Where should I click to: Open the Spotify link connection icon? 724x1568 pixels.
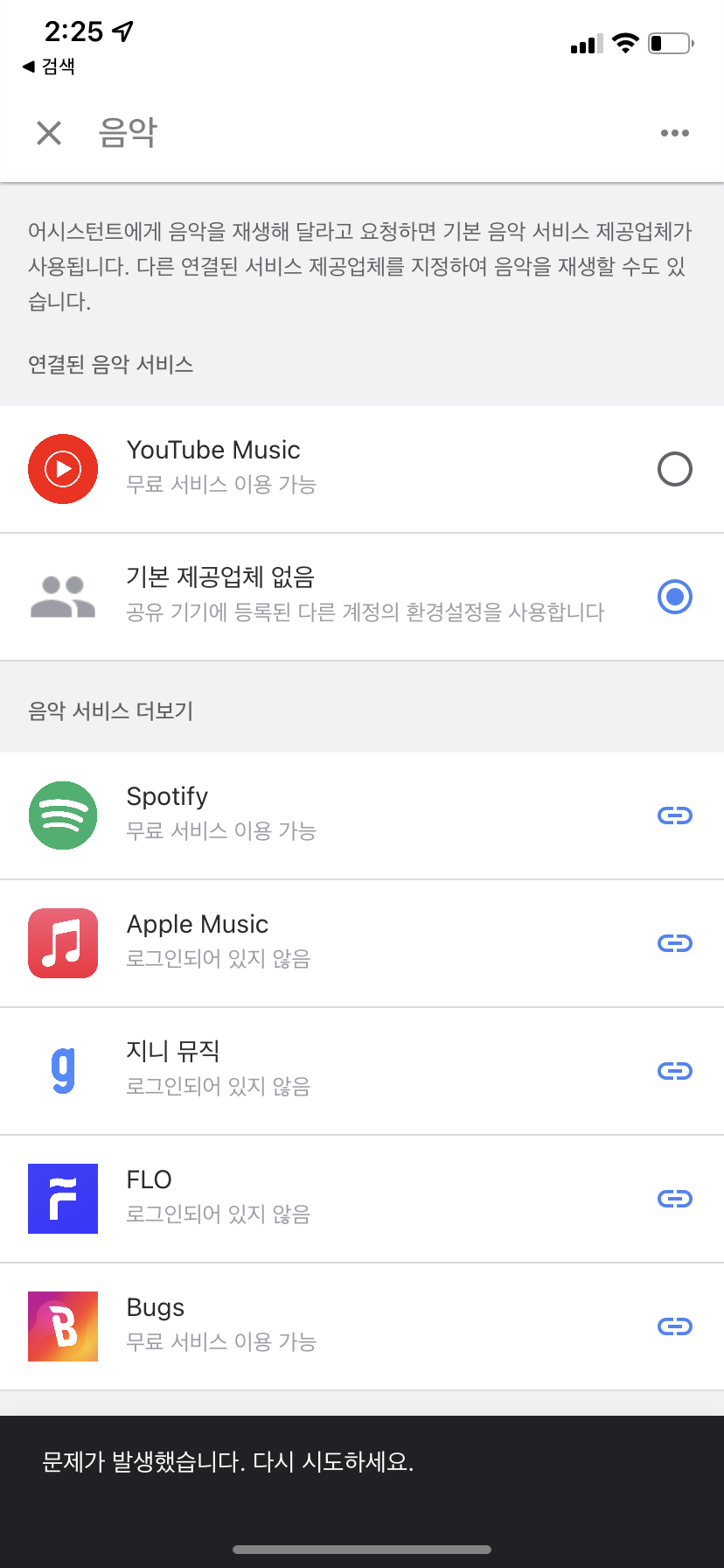click(674, 815)
